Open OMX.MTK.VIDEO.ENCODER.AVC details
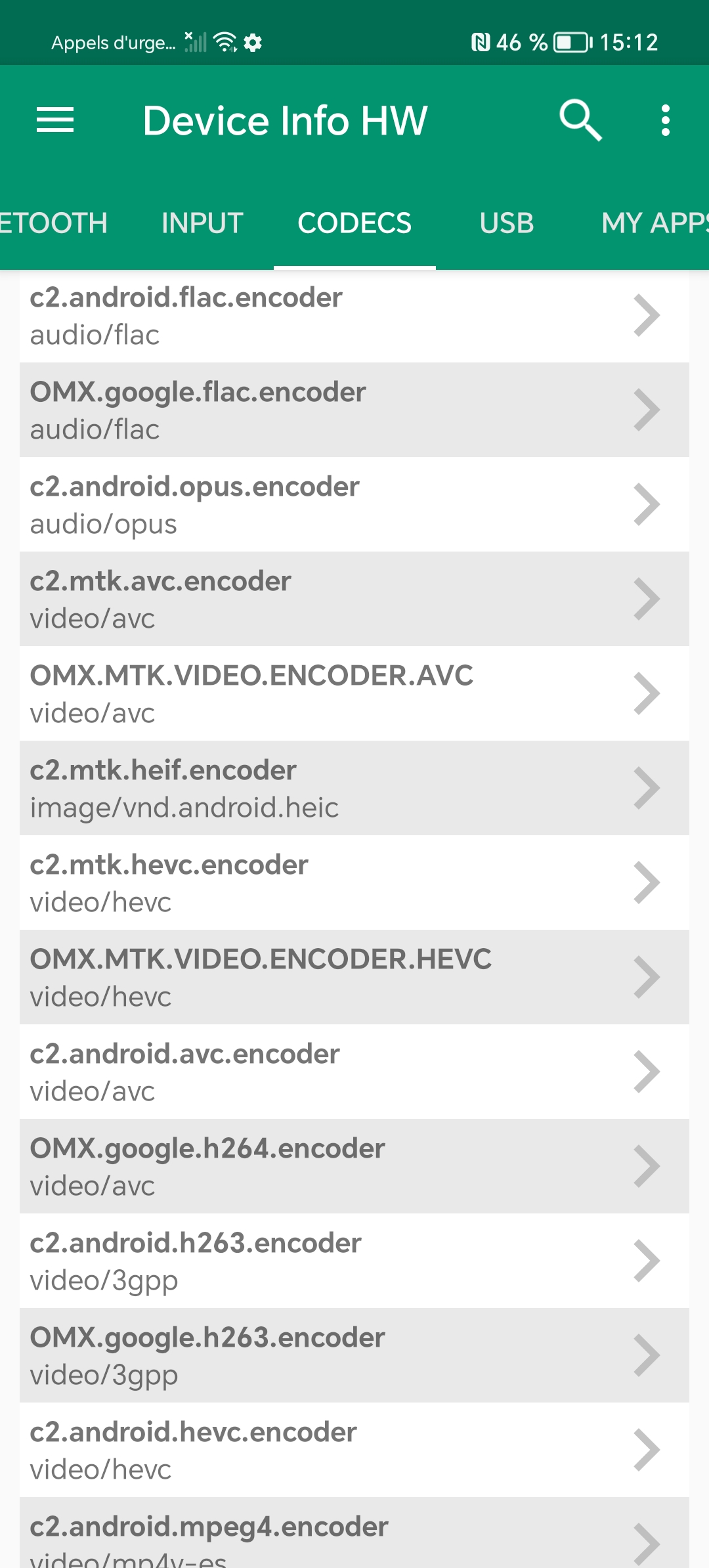 pos(354,694)
